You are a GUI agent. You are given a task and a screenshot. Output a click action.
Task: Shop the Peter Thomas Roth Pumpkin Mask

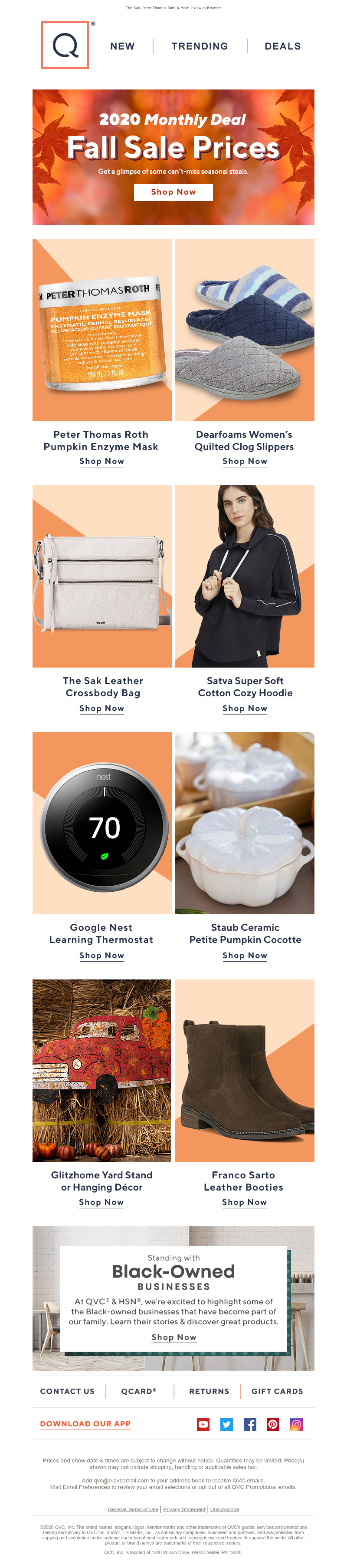tap(101, 461)
